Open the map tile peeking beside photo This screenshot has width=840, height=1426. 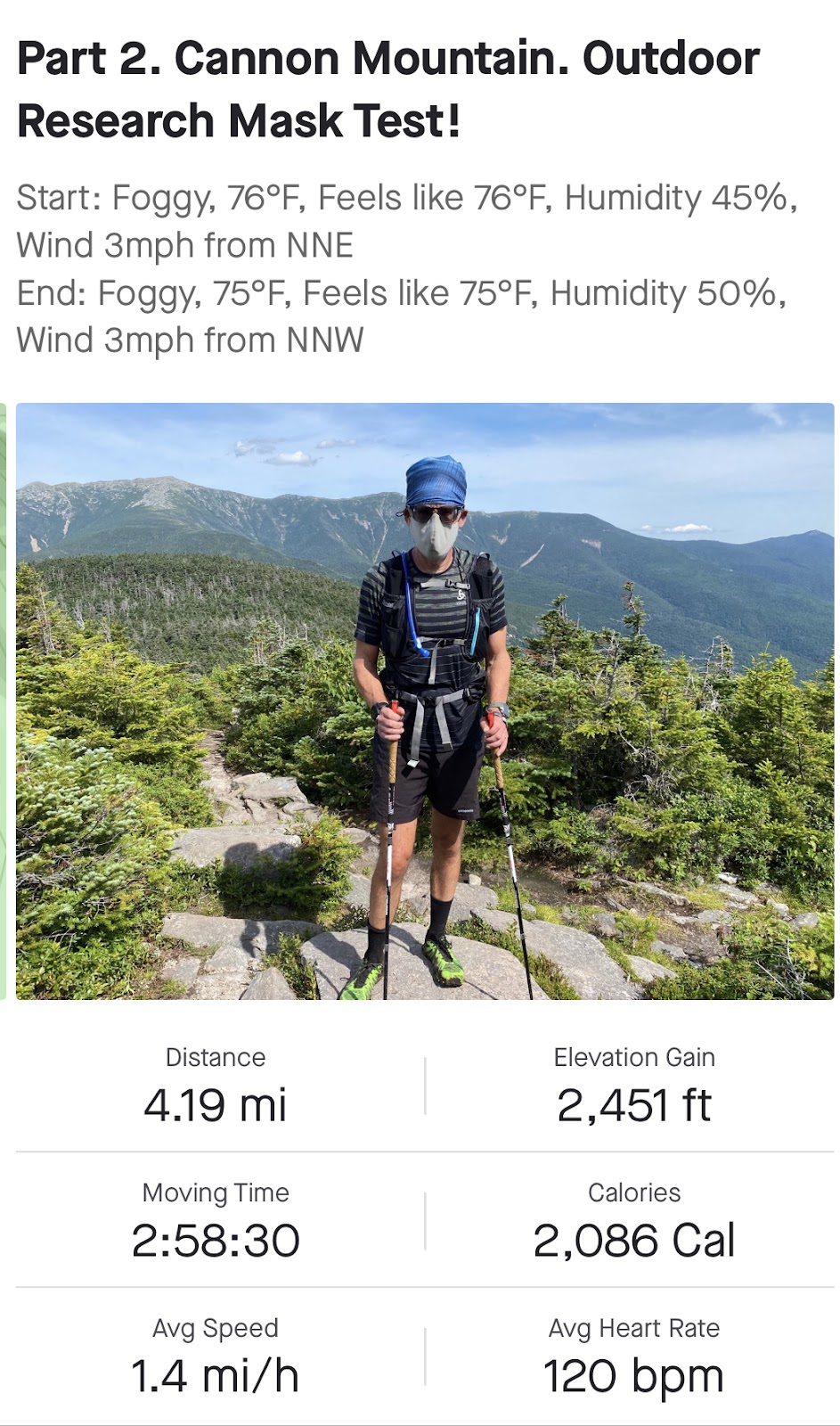point(4,701)
